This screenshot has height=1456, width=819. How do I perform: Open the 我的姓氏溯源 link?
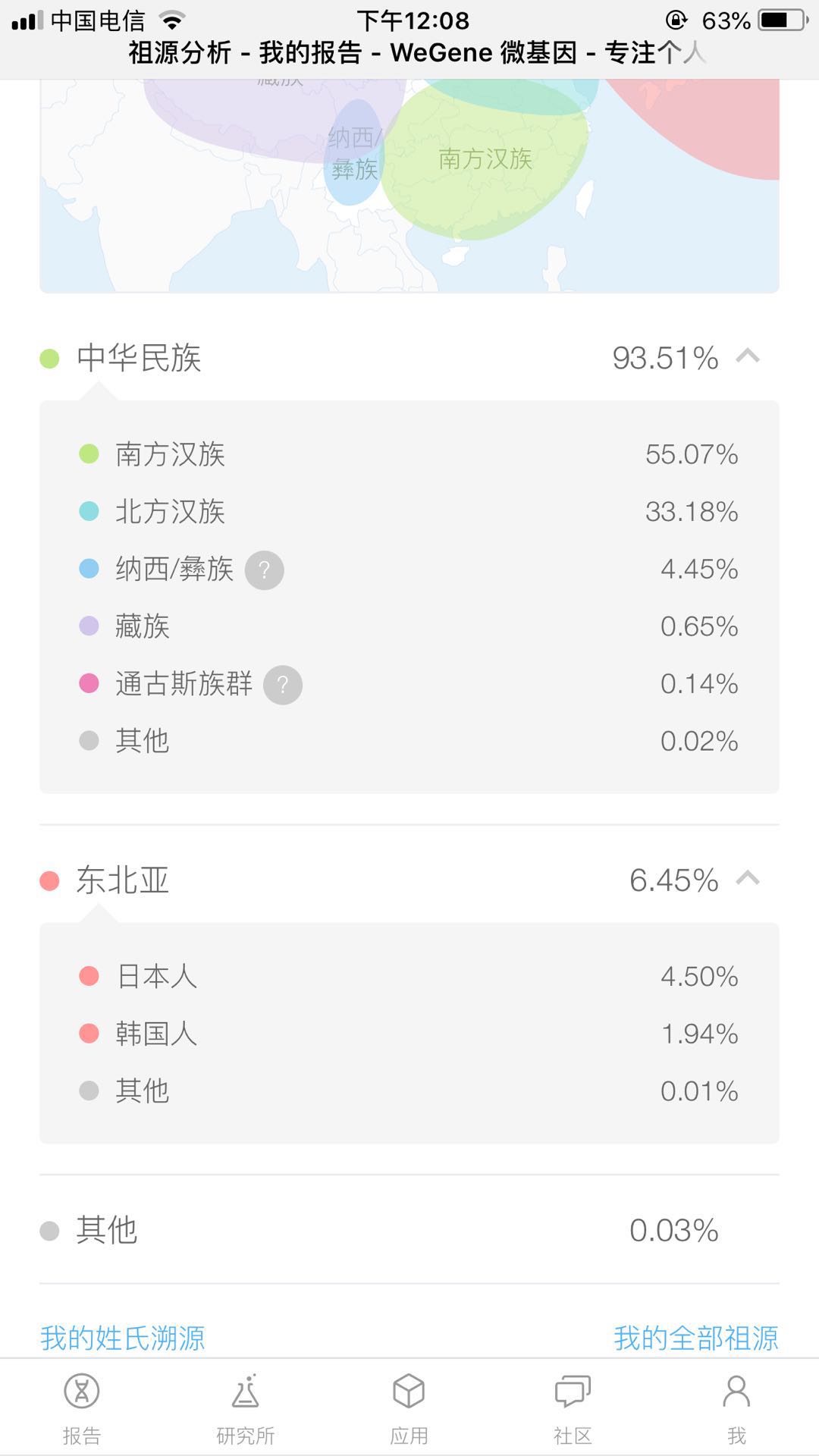point(123,1338)
